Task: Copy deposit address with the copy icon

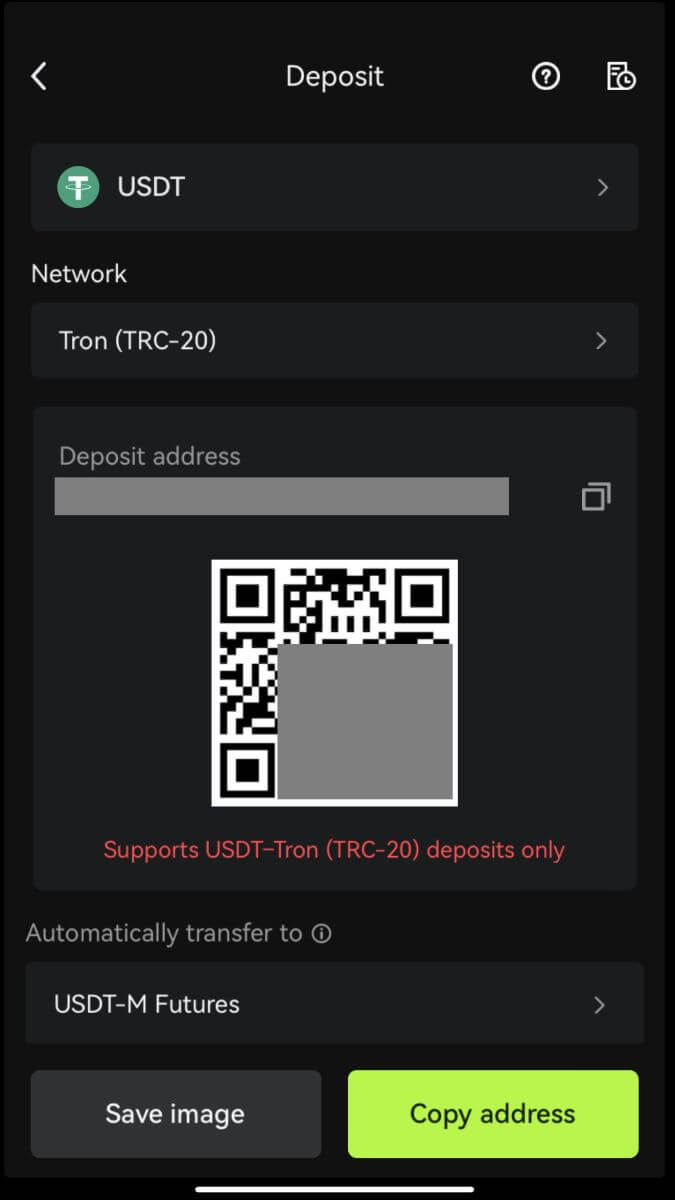Action: click(596, 496)
